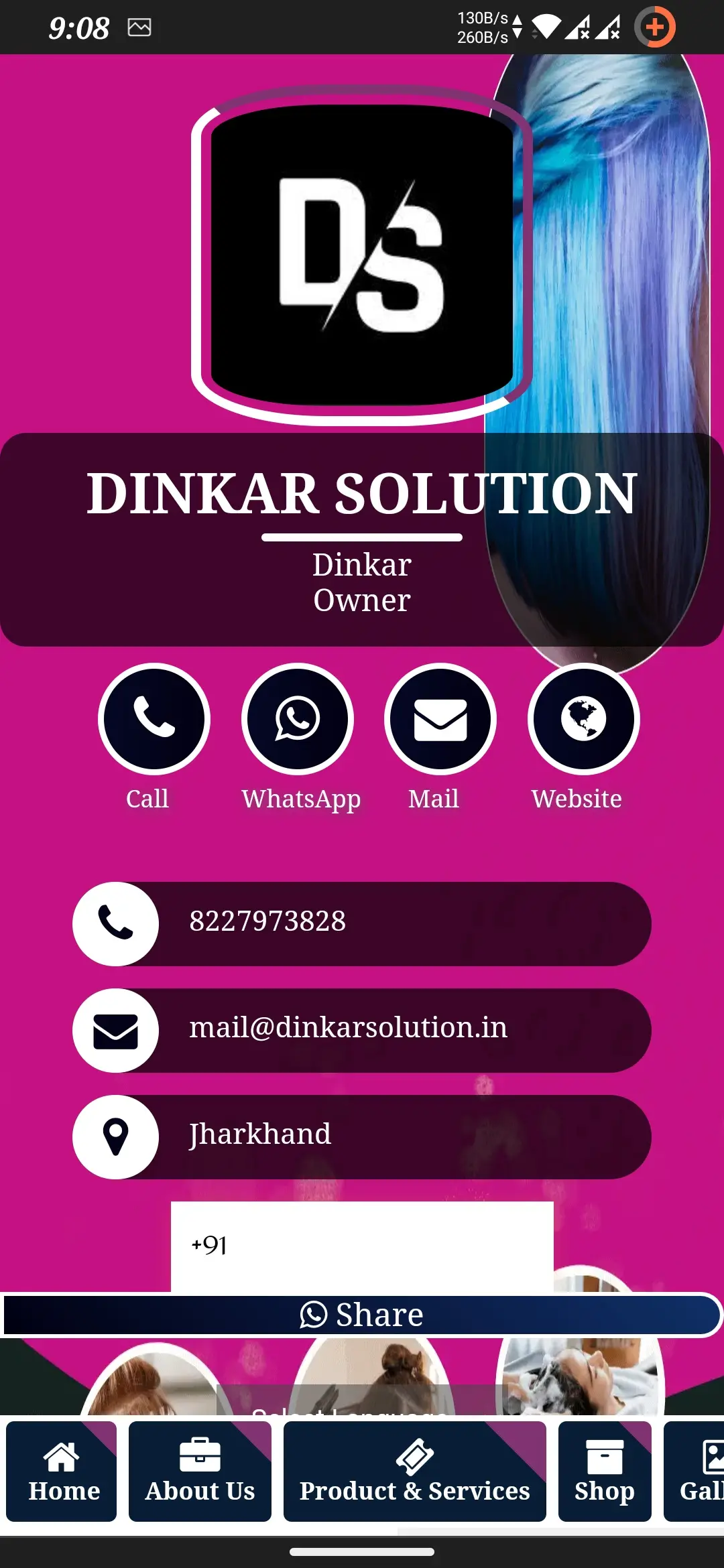
Task: Open the Website globe icon
Action: tap(584, 719)
